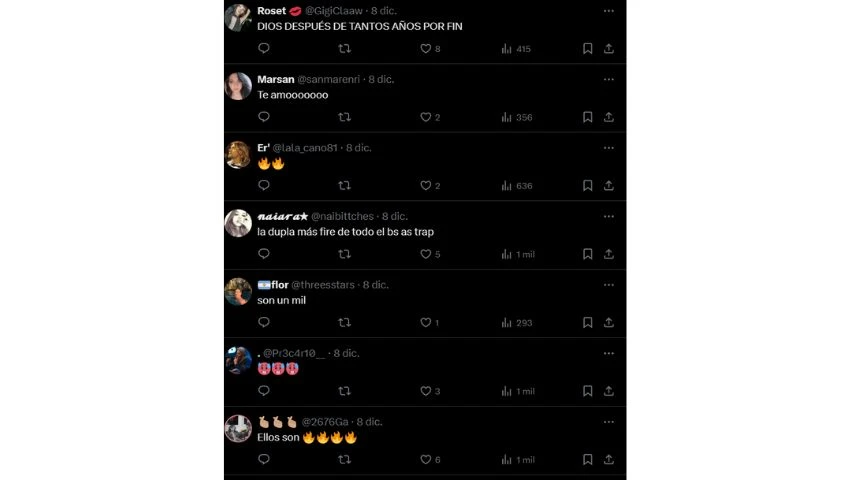Screen dimensions: 850x480
Task: Reply to Marsan's 'Te amooooooo' tweet
Action: click(264, 117)
